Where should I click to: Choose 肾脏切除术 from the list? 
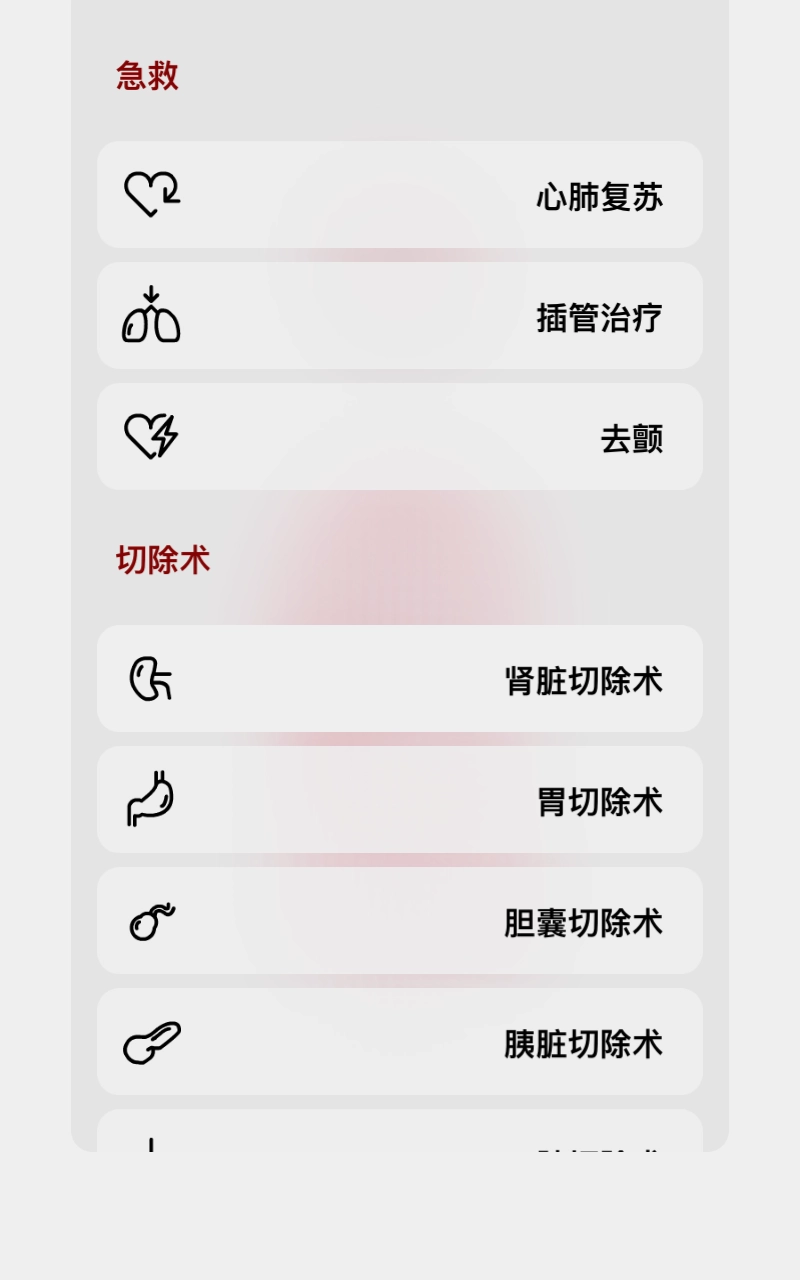coord(400,679)
